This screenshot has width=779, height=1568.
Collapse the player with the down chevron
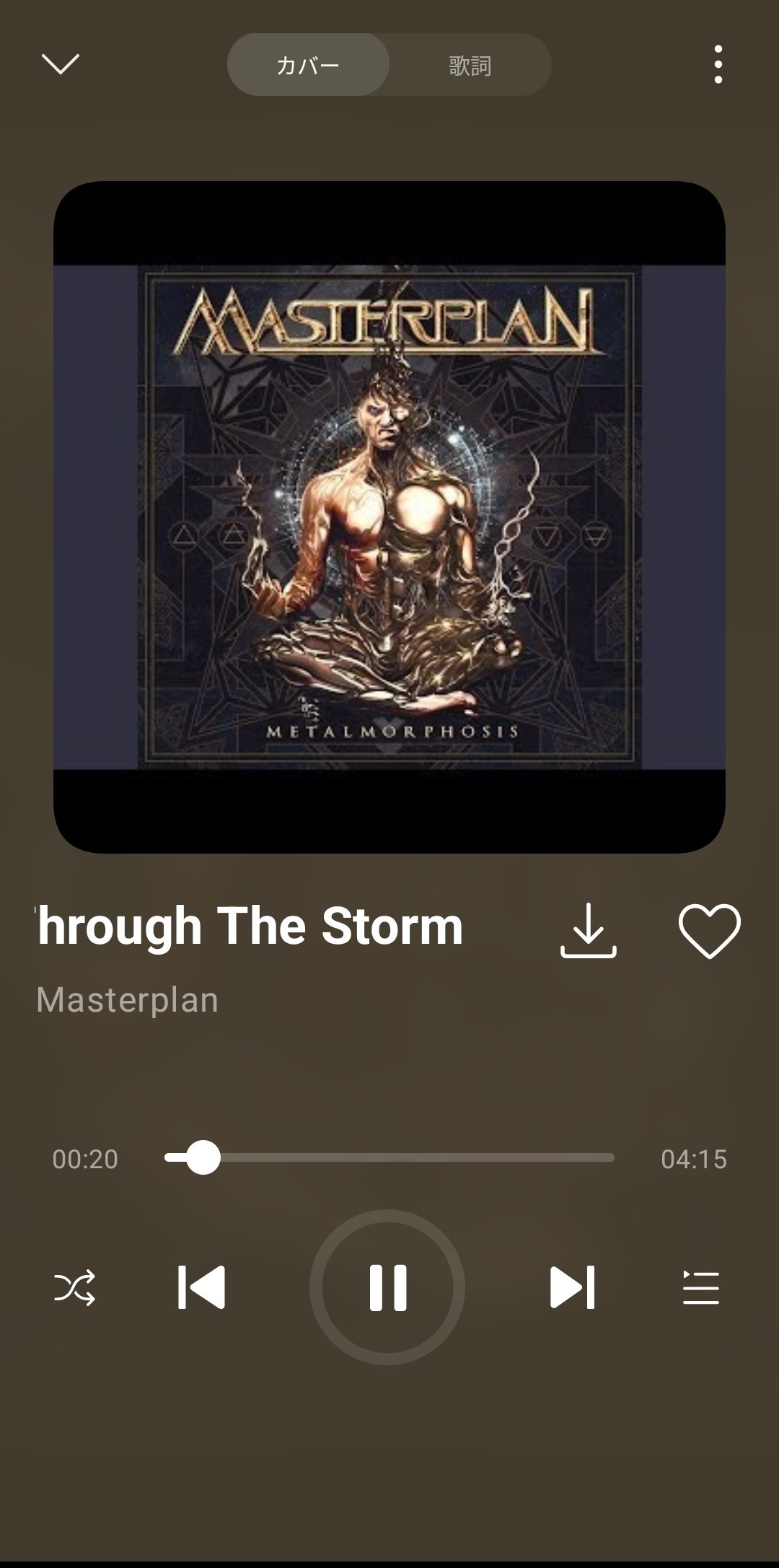pos(61,64)
